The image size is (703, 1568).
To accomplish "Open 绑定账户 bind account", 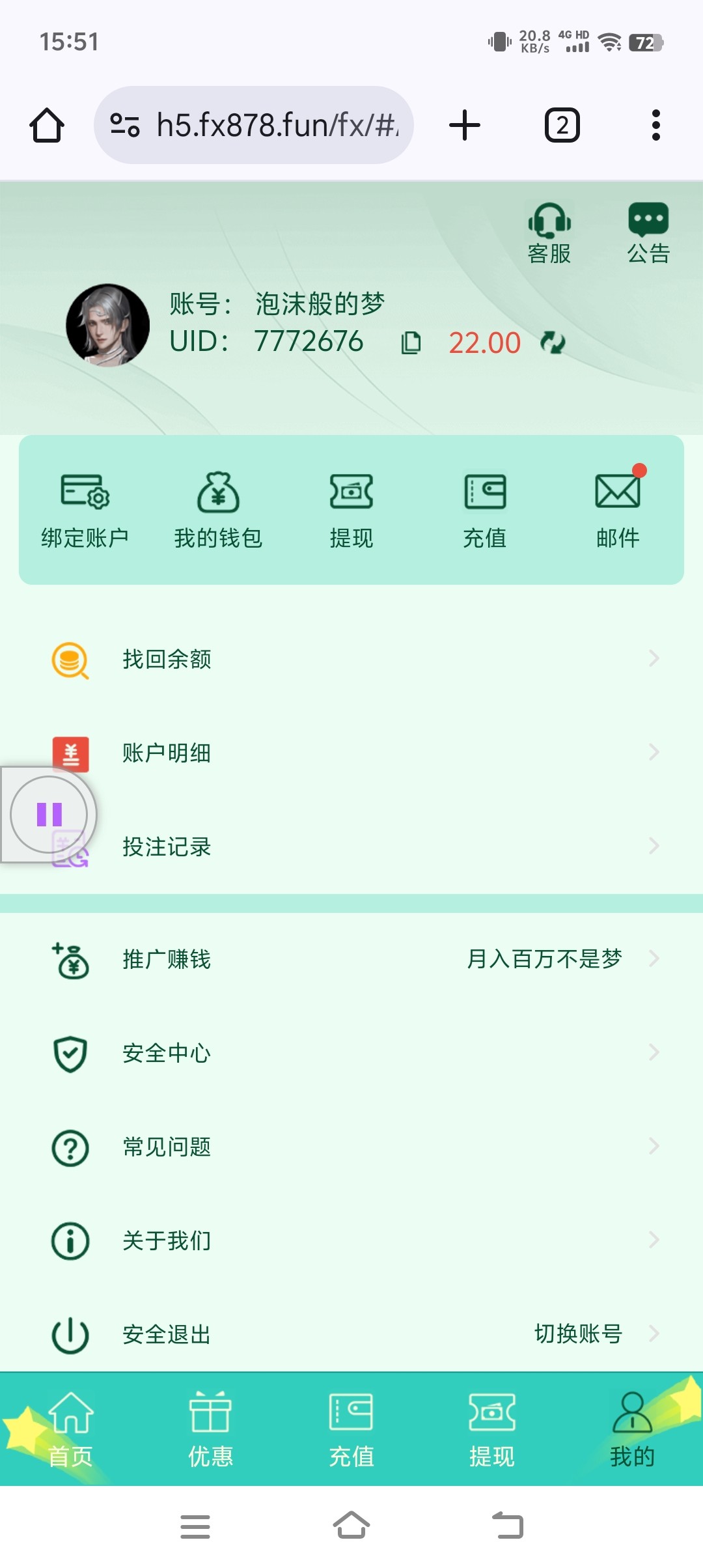I will click(85, 510).
